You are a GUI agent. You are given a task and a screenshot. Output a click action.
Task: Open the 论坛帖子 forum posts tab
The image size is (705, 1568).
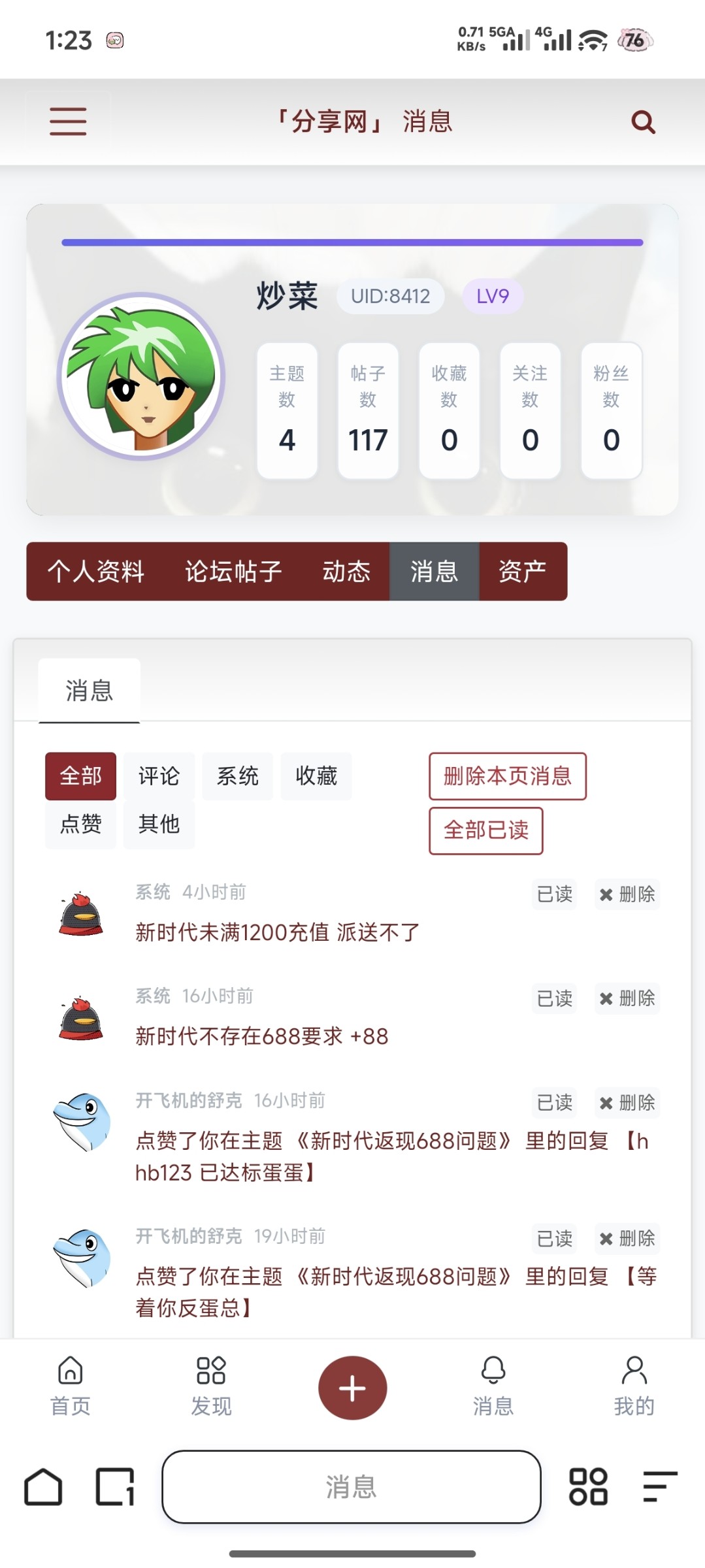233,571
